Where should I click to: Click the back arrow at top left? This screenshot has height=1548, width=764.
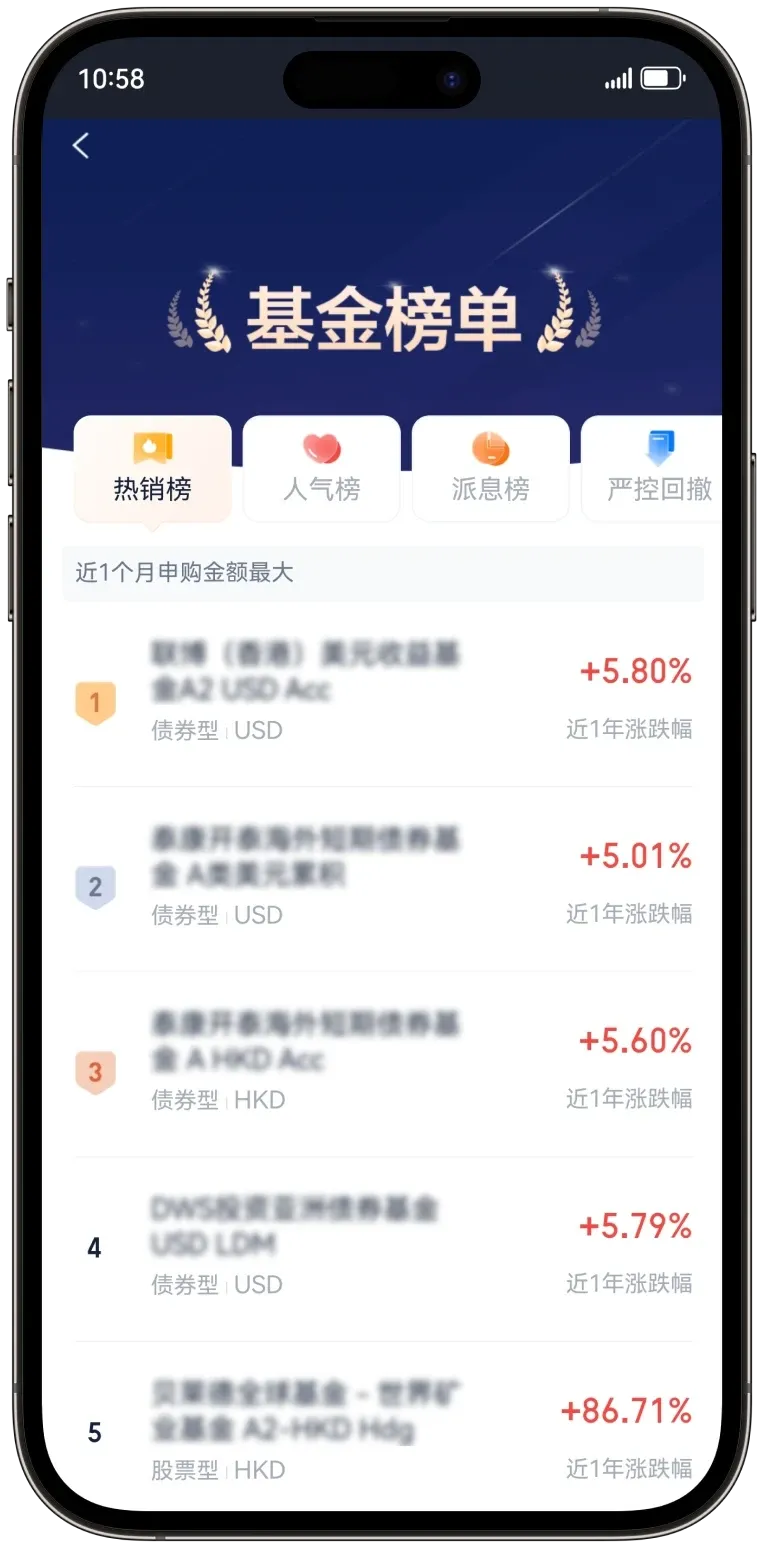79,146
